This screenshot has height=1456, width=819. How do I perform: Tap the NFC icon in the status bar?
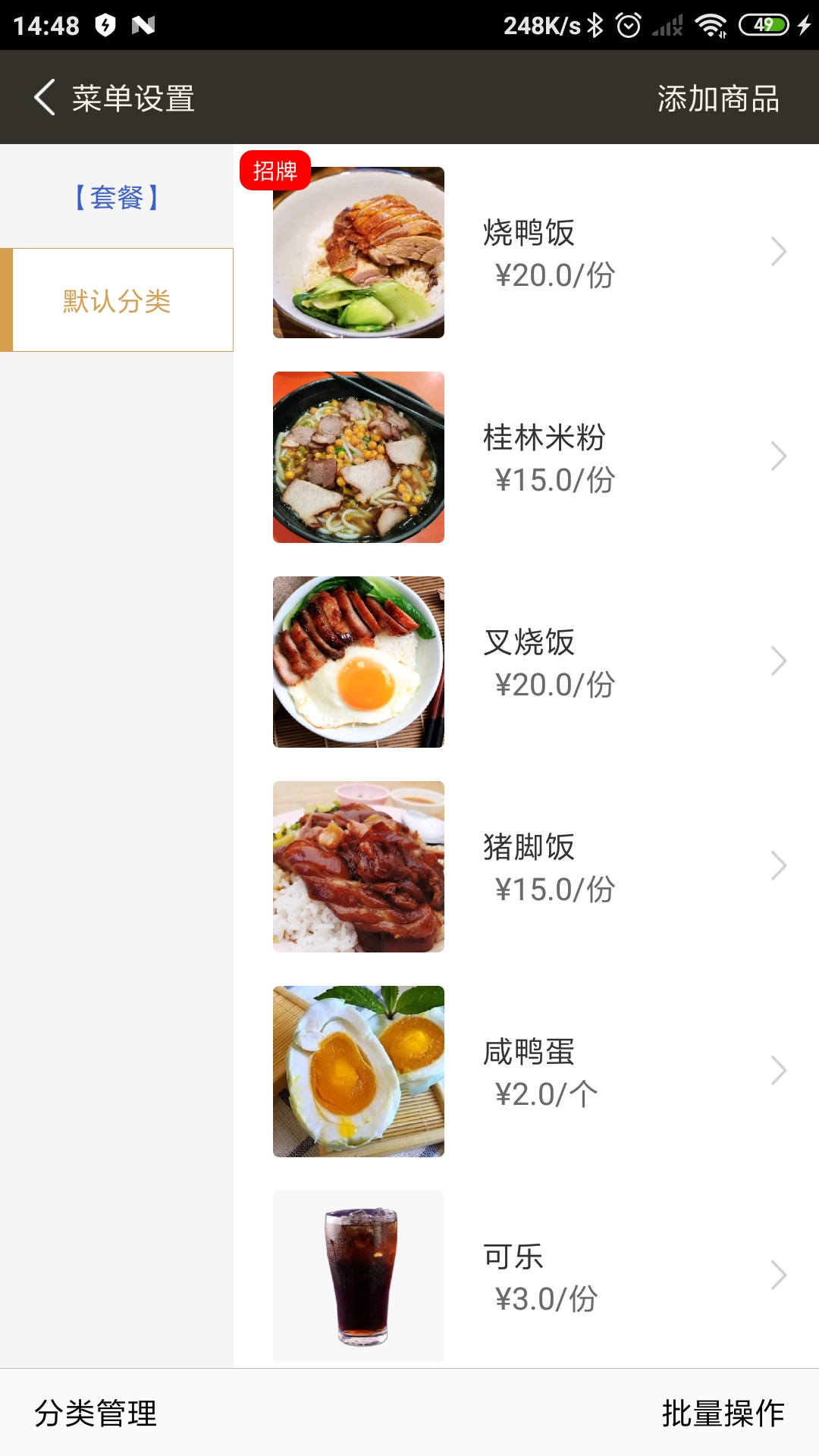click(x=143, y=24)
